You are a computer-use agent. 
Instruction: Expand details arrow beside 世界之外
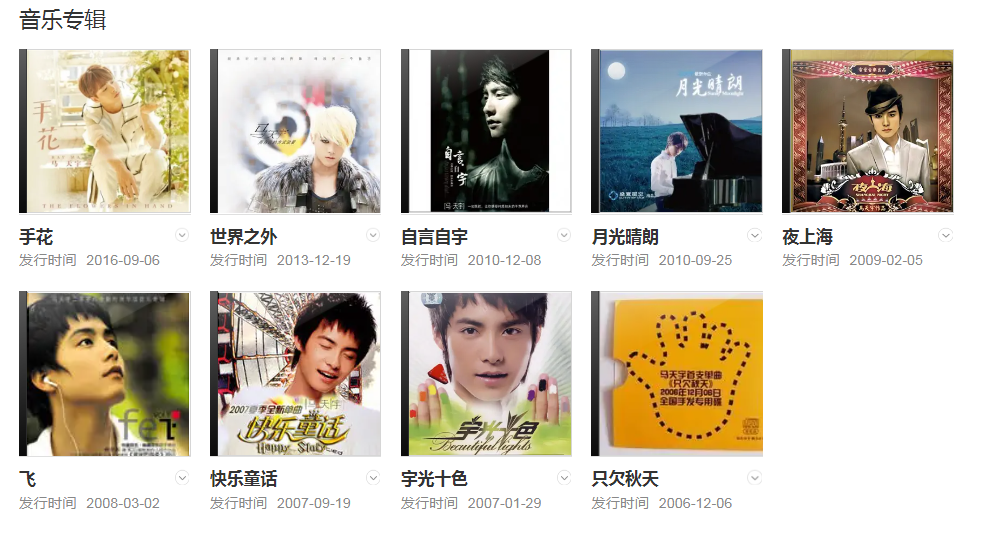click(373, 235)
